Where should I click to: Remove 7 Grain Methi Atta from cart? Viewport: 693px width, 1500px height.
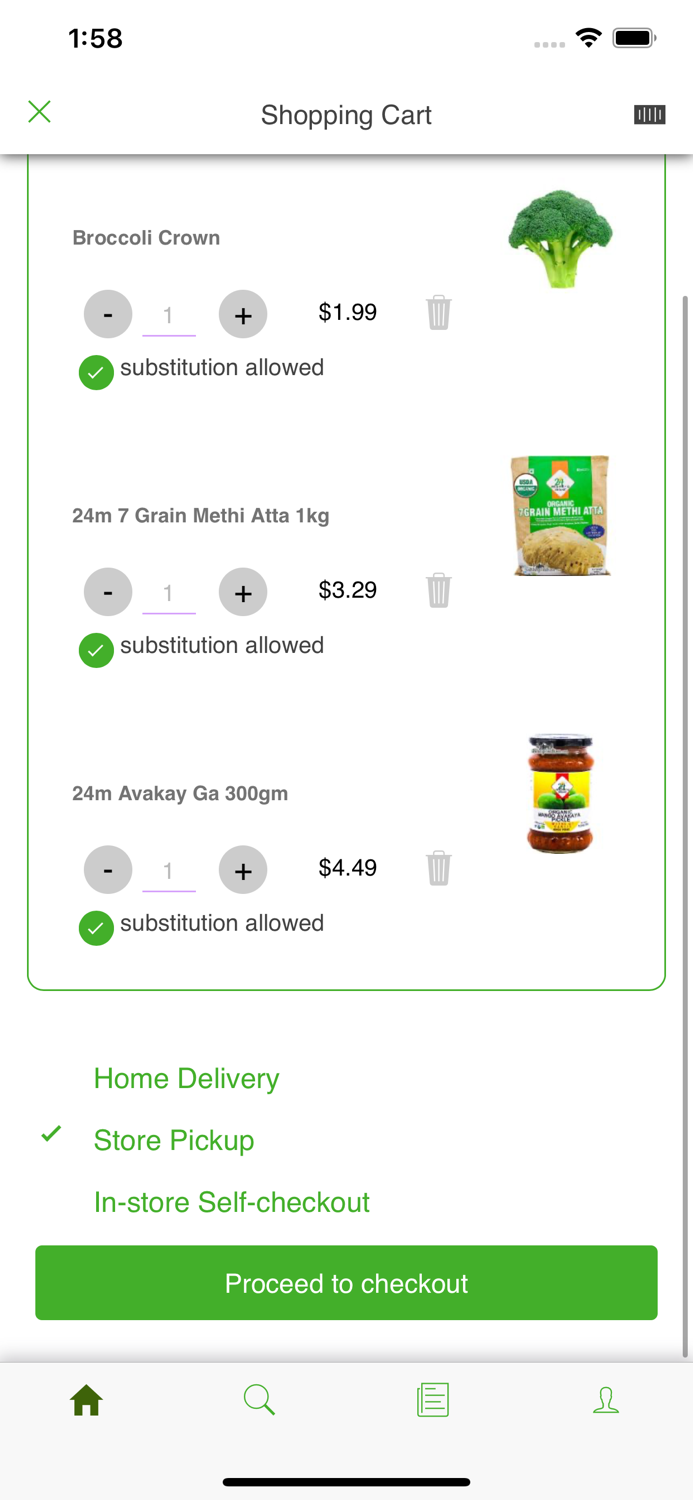point(439,591)
